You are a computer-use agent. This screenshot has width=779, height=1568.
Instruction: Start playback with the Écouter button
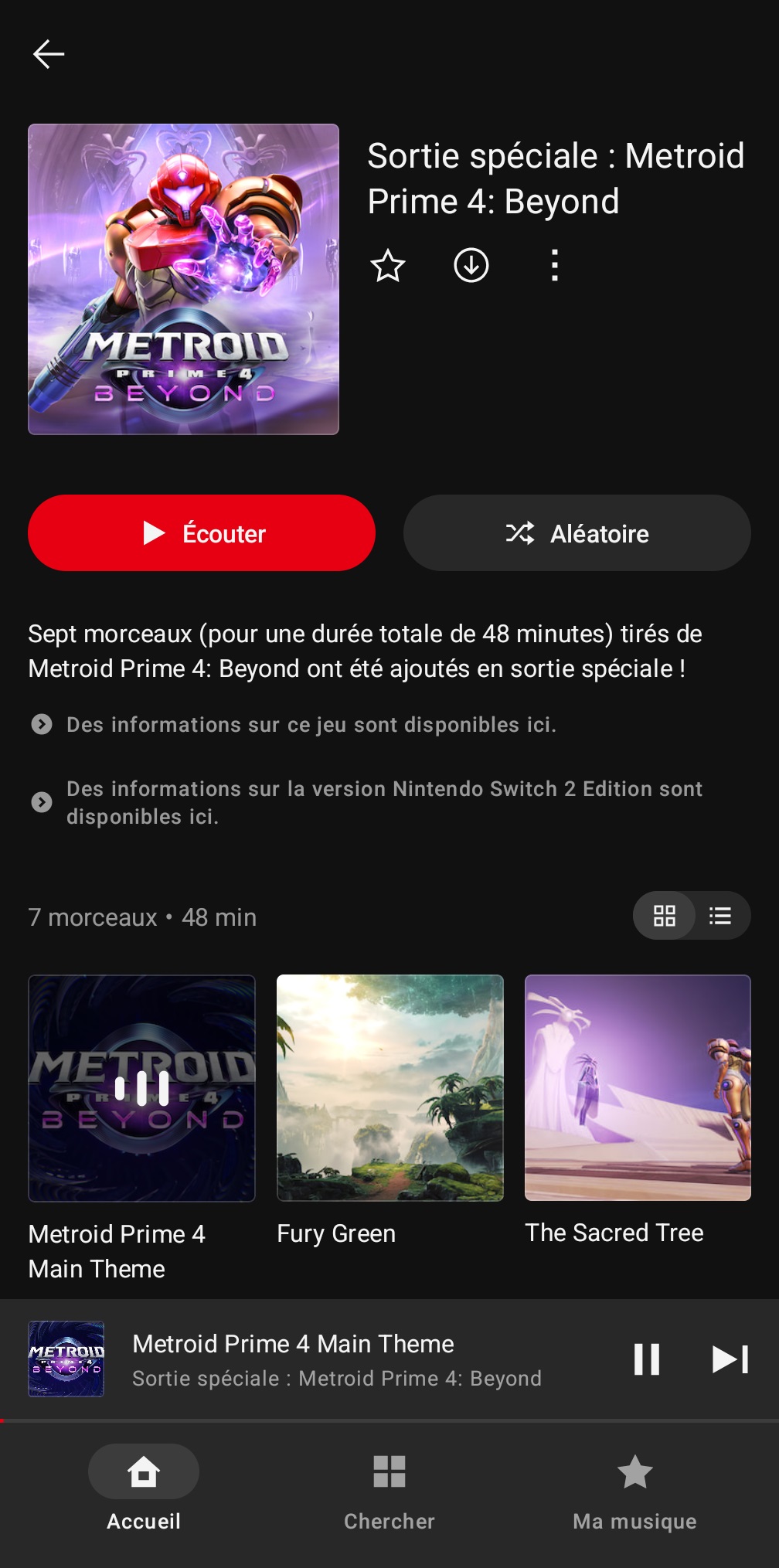coord(202,533)
